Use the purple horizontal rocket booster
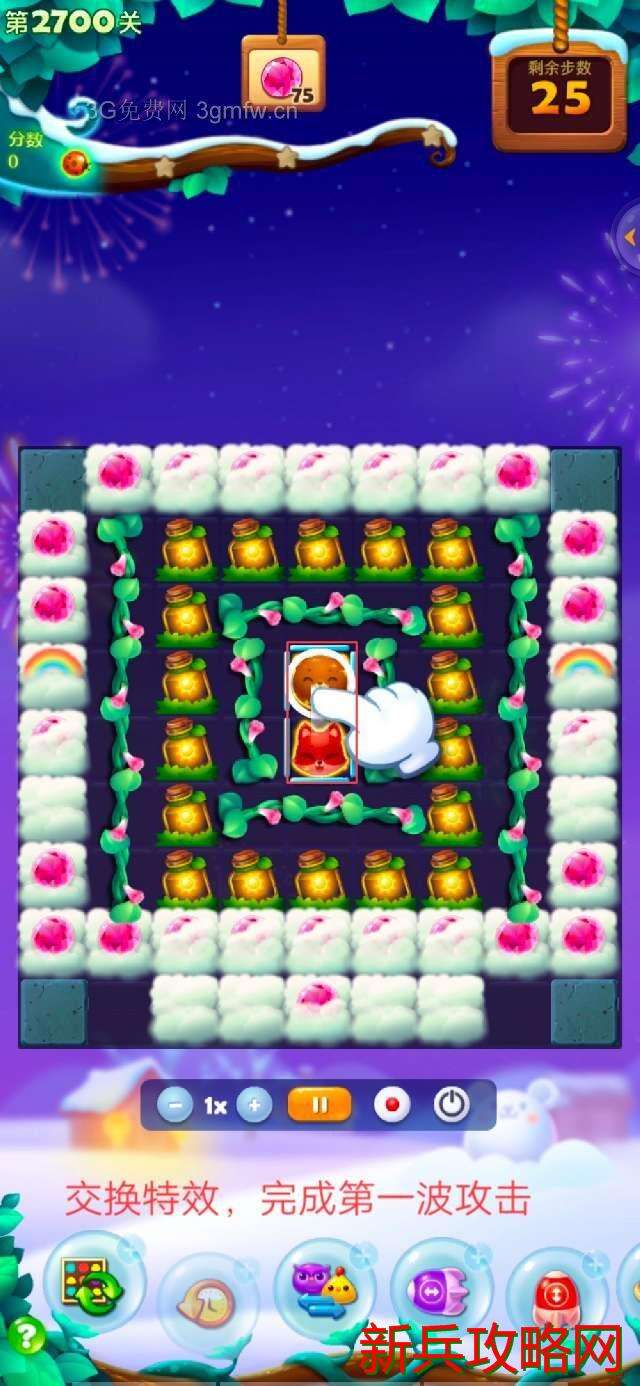Image resolution: width=640 pixels, height=1386 pixels. click(x=440, y=1289)
